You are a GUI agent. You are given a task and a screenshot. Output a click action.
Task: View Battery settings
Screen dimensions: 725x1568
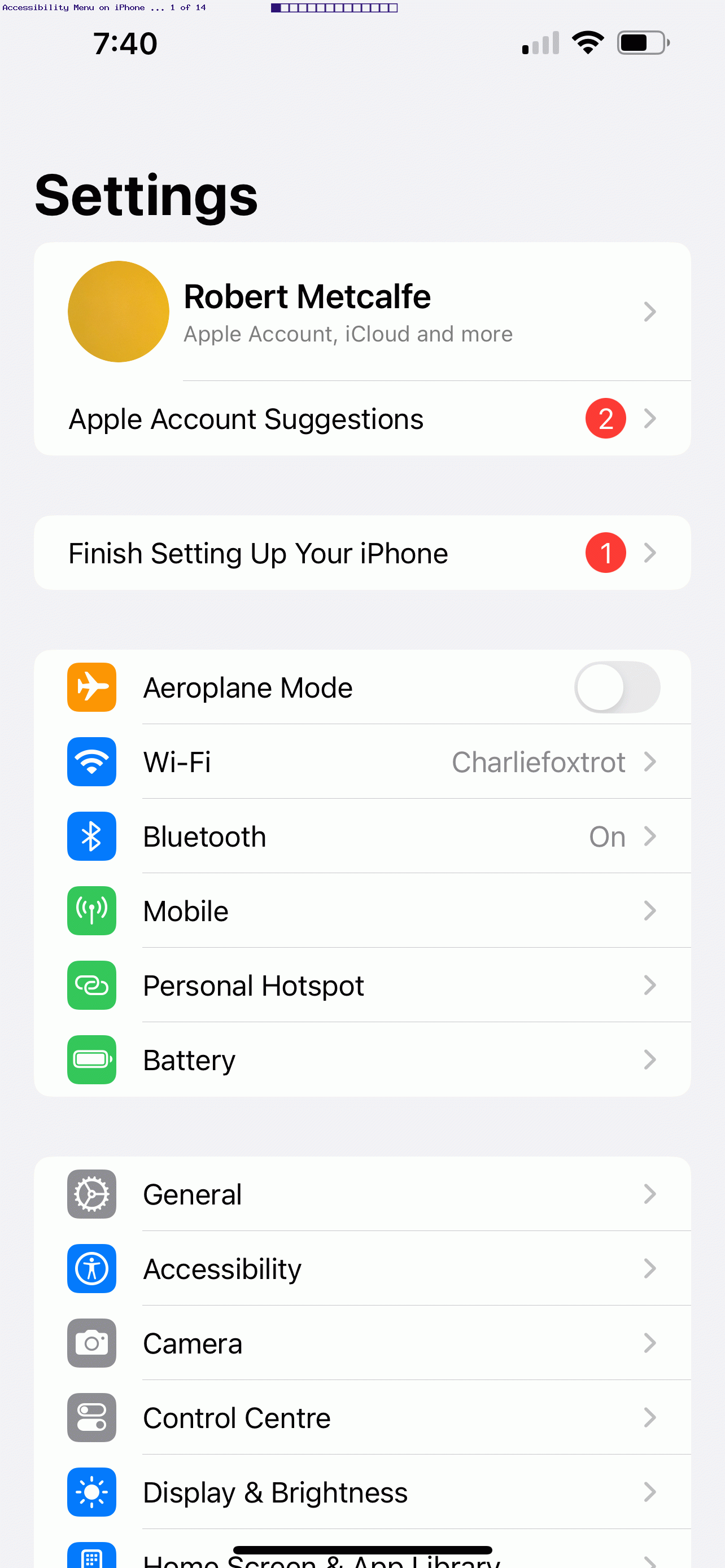pos(362,1060)
